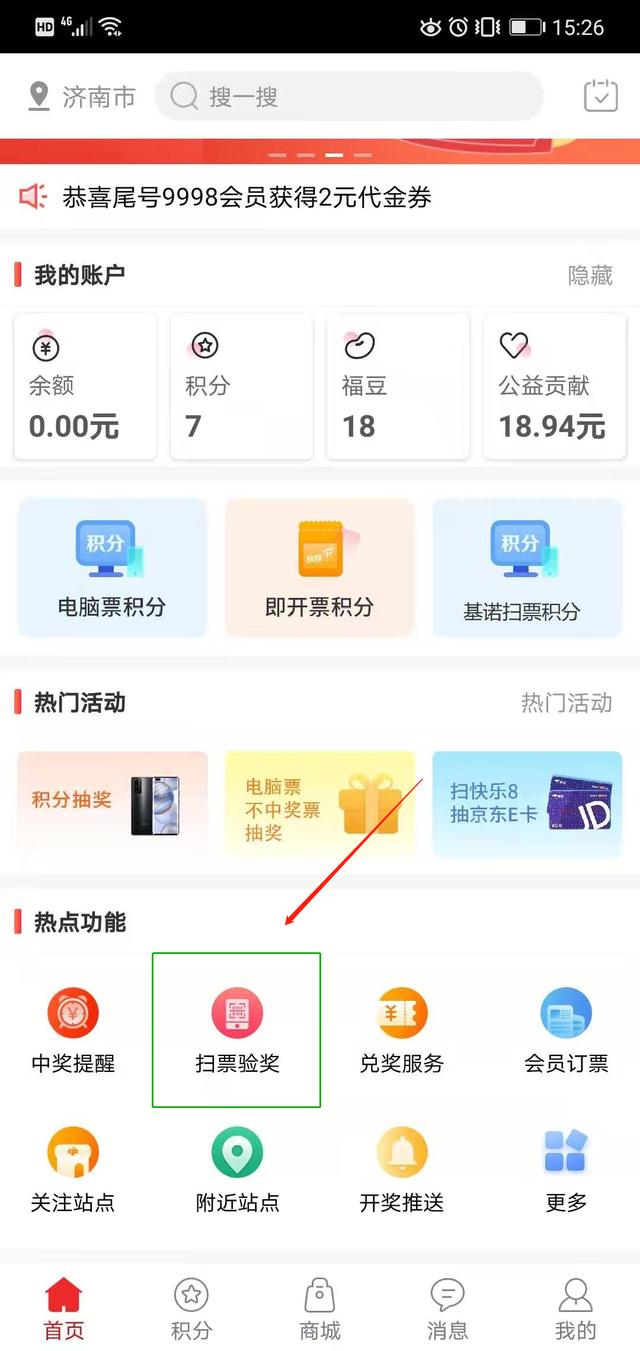Open the calendar check-in icon
The width and height of the screenshot is (640, 1351).
601,96
